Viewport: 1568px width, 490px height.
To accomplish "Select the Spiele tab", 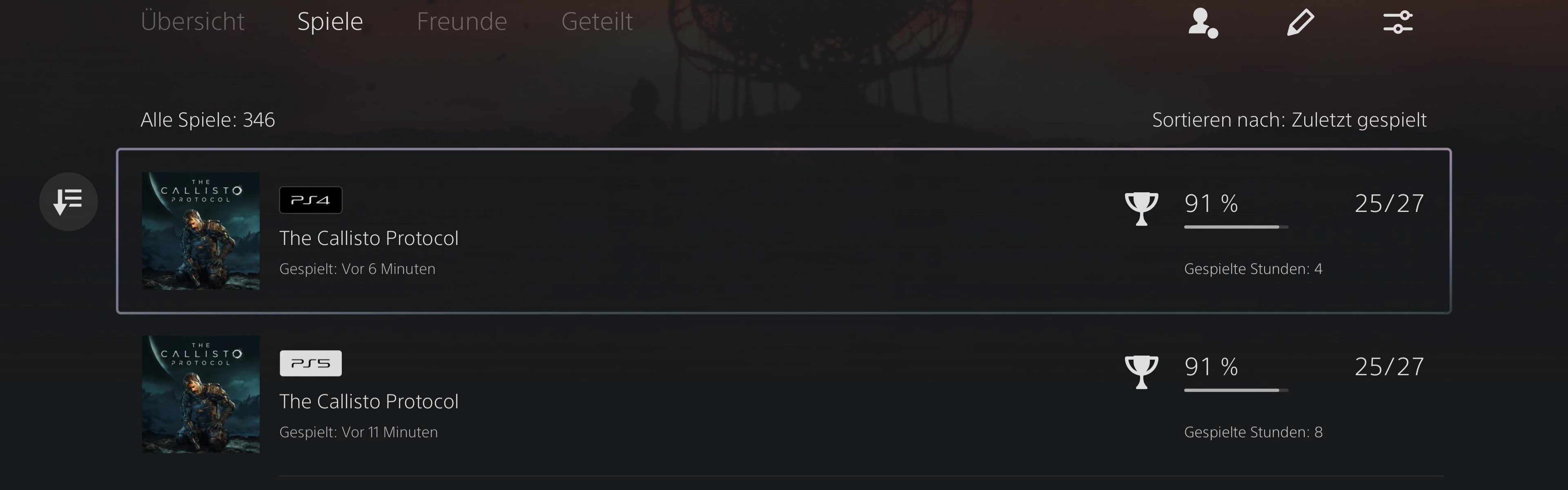I will 330,22.
